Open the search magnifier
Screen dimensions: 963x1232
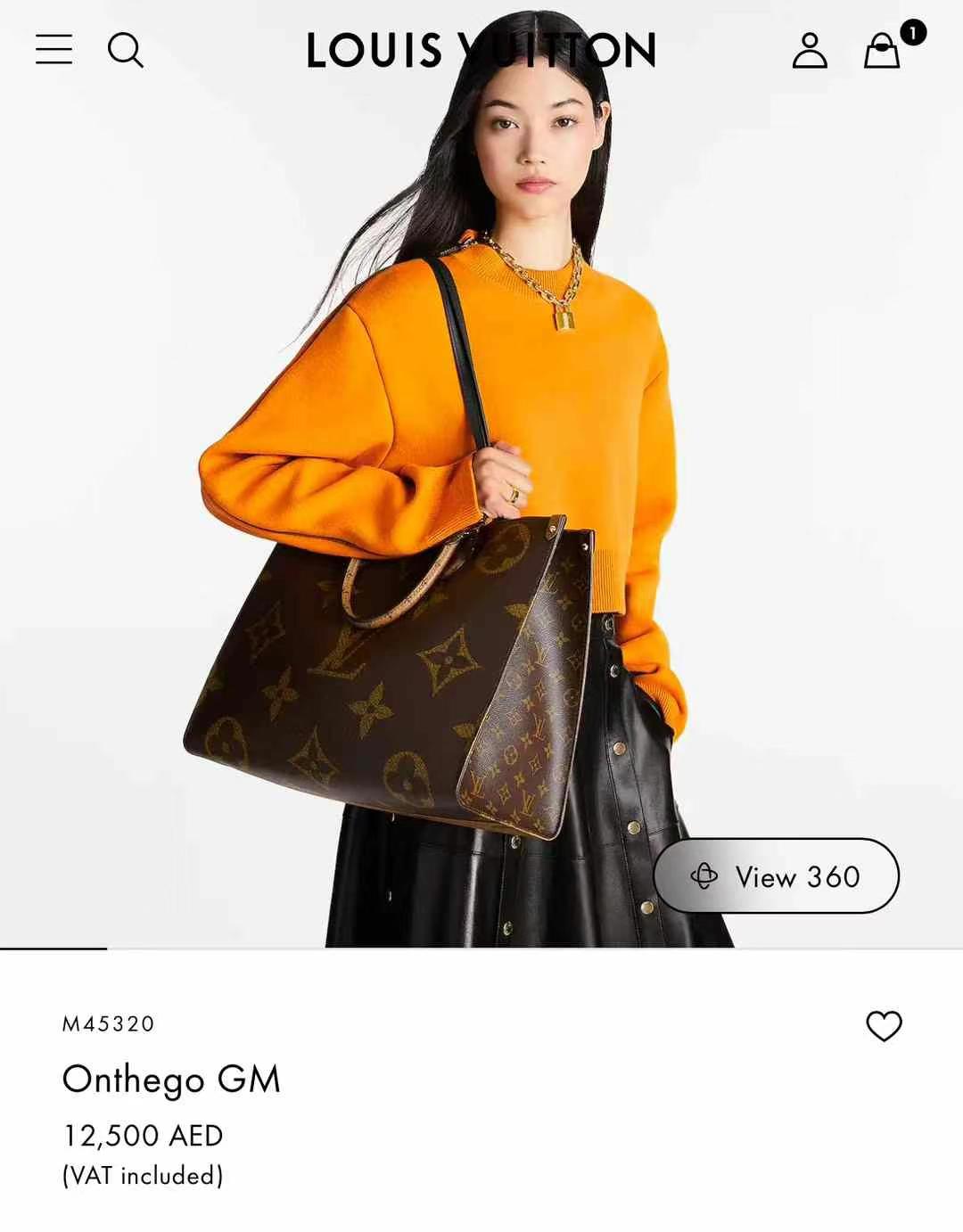pyautogui.click(x=125, y=50)
